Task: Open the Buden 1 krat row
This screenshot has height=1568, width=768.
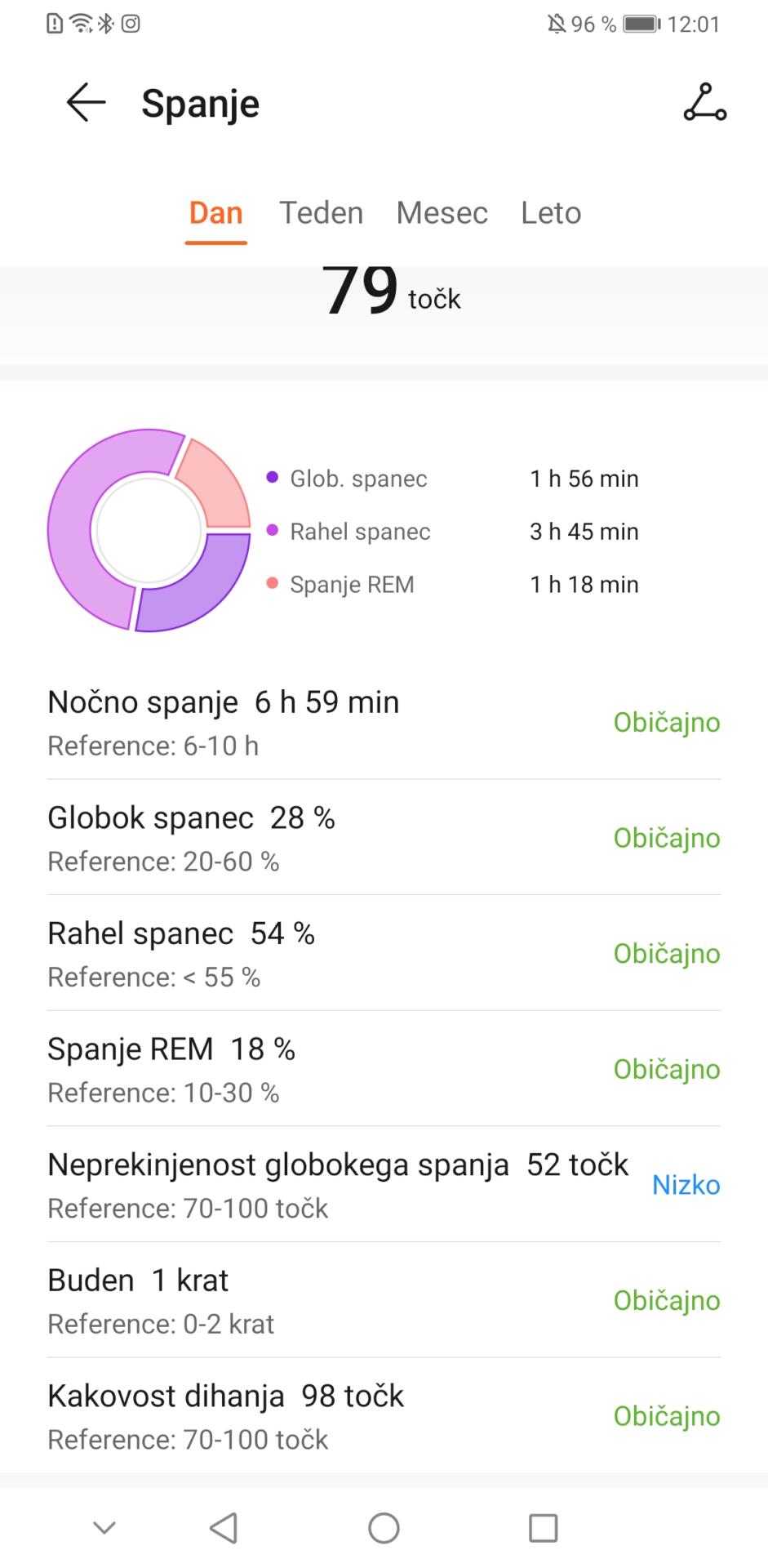Action: [x=384, y=1299]
